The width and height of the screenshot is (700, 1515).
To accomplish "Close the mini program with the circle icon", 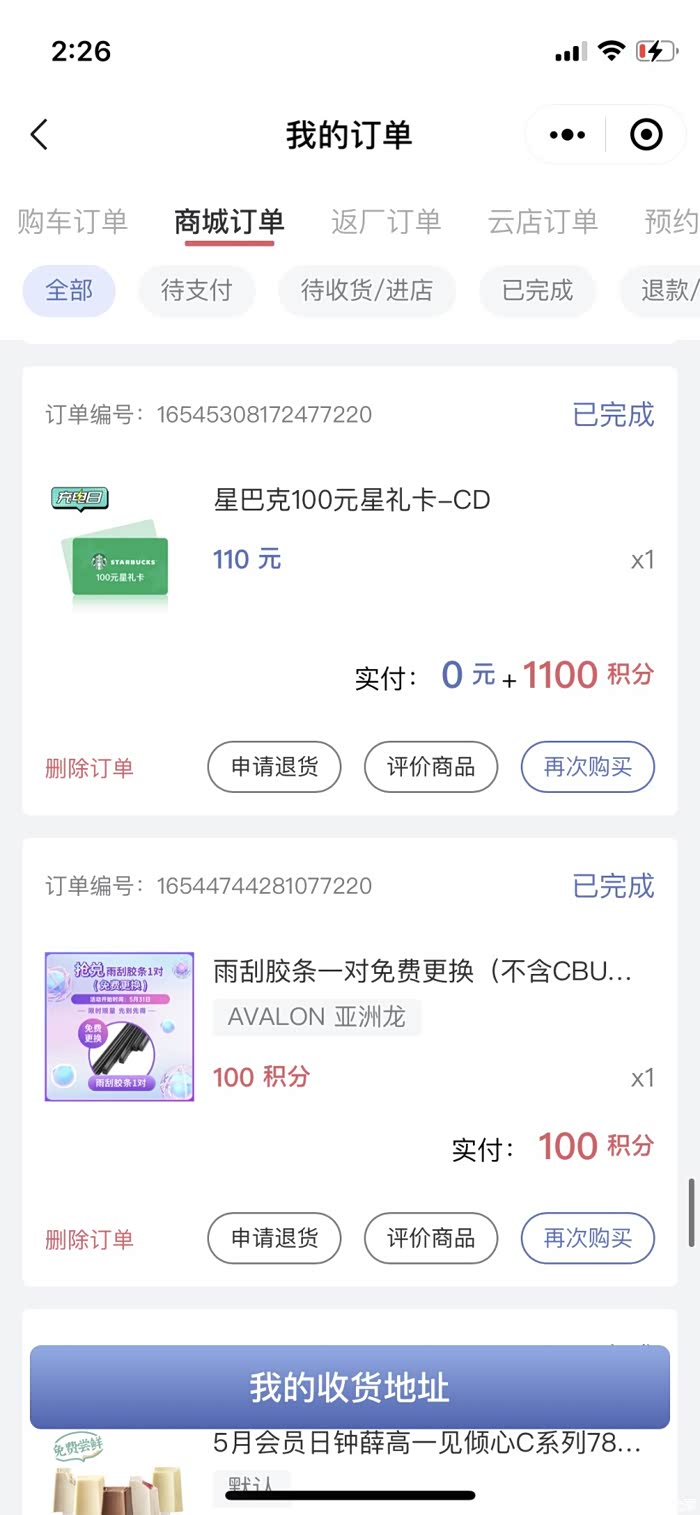I will pyautogui.click(x=646, y=134).
